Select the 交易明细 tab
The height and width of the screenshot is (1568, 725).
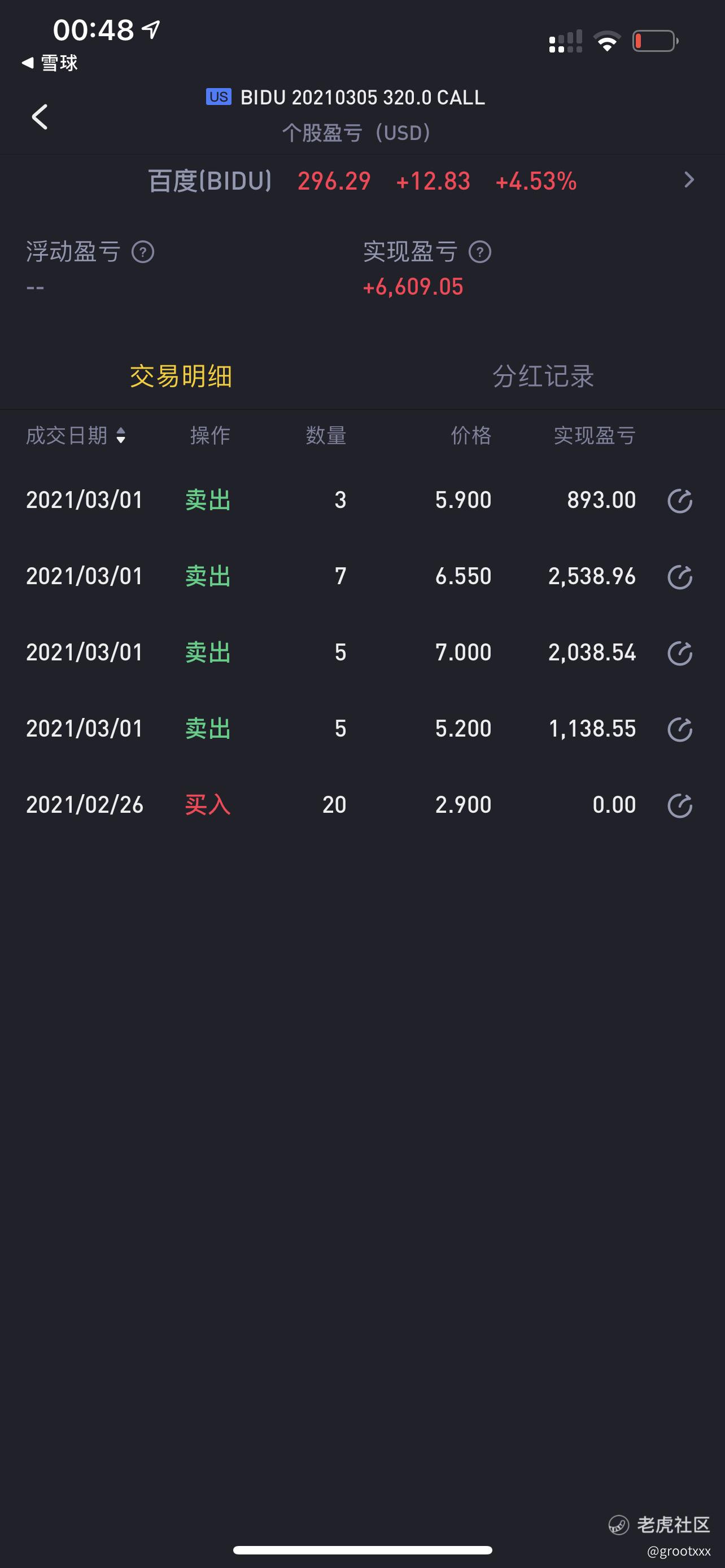coord(181,376)
